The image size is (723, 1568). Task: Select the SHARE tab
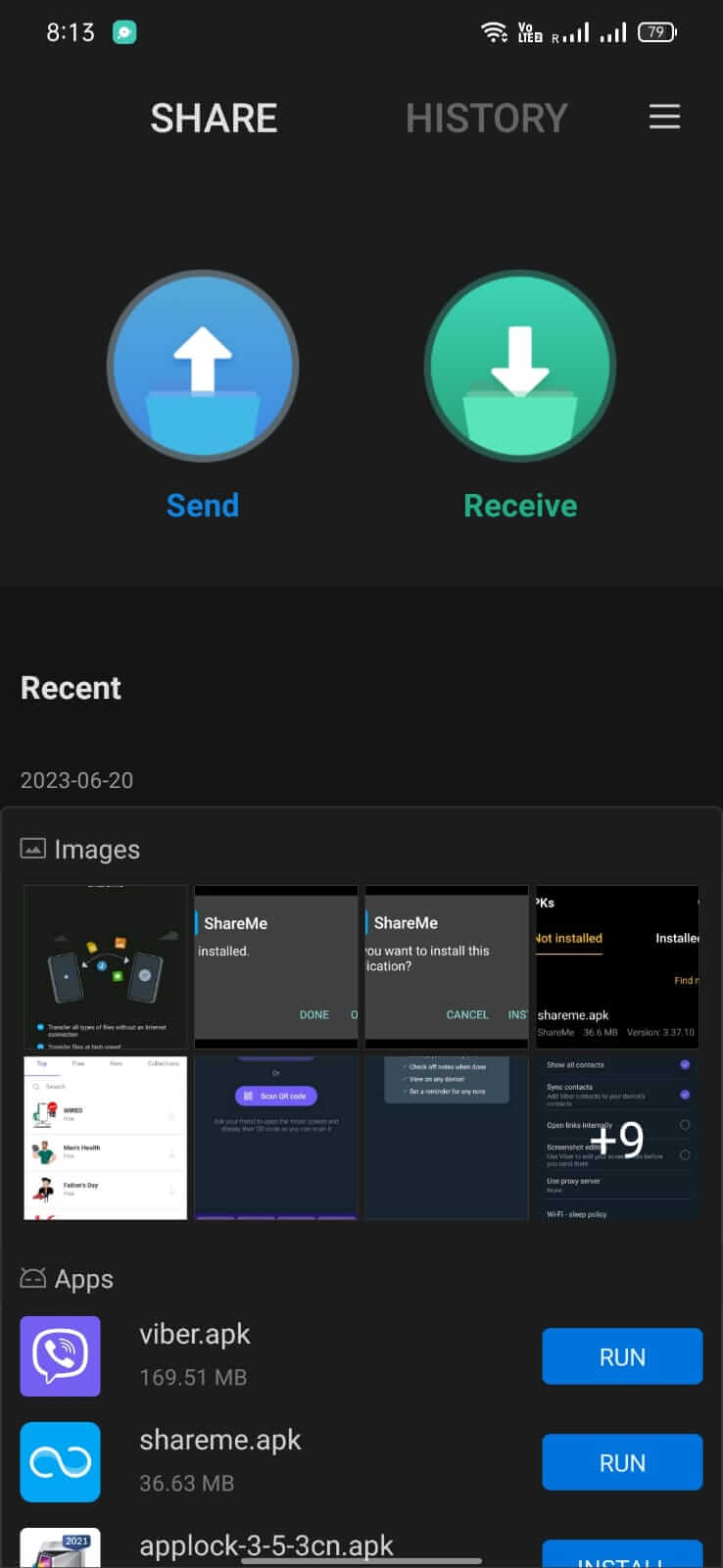[214, 117]
